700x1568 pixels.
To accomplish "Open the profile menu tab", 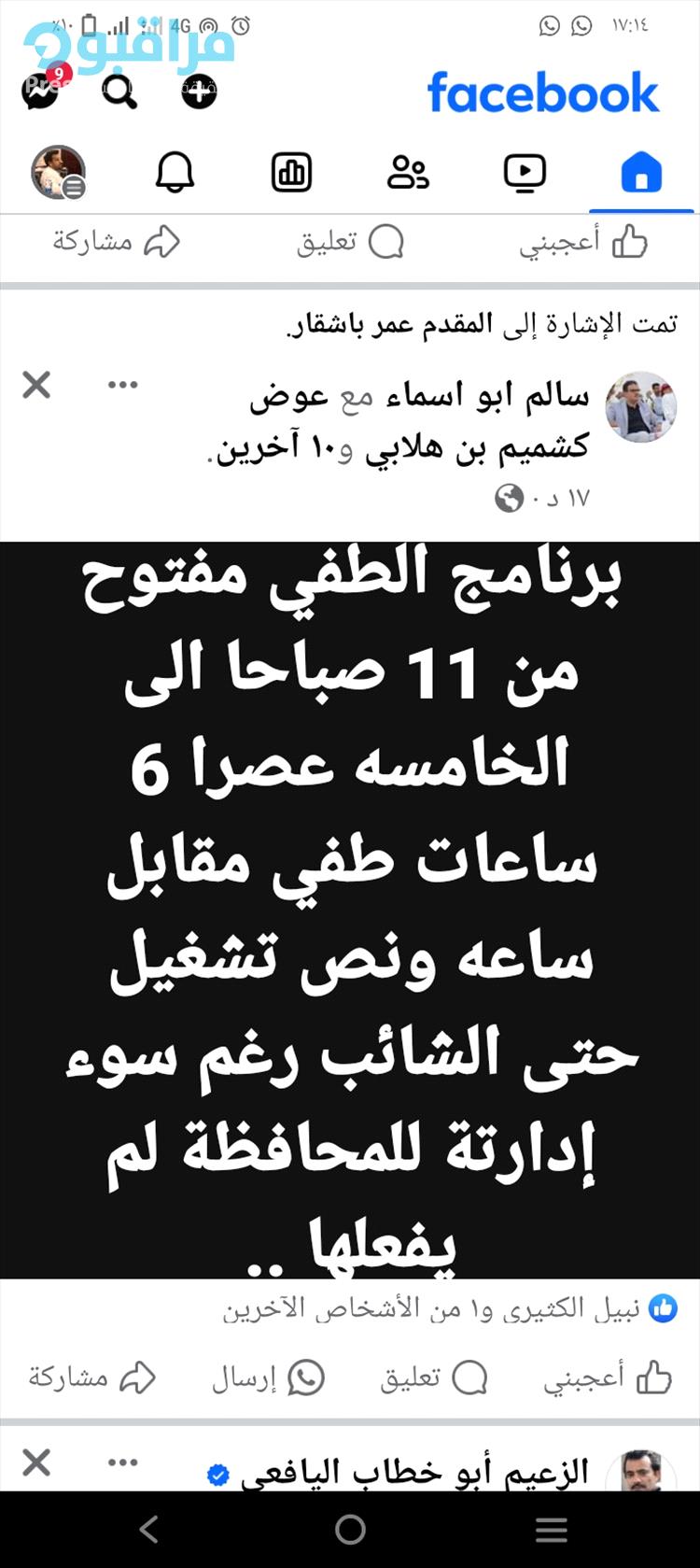I will [x=59, y=173].
